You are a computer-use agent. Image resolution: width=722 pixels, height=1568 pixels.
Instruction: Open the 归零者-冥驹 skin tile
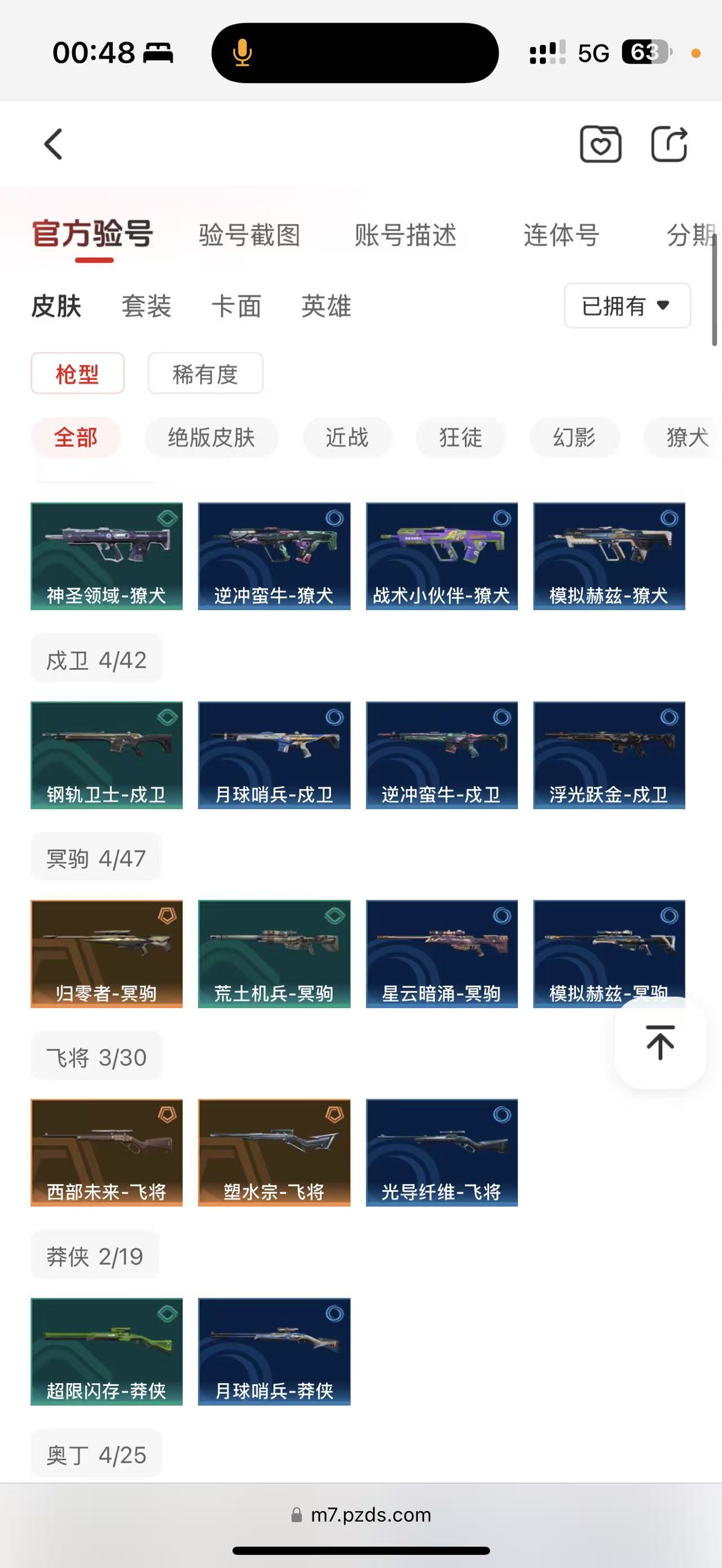click(x=107, y=953)
